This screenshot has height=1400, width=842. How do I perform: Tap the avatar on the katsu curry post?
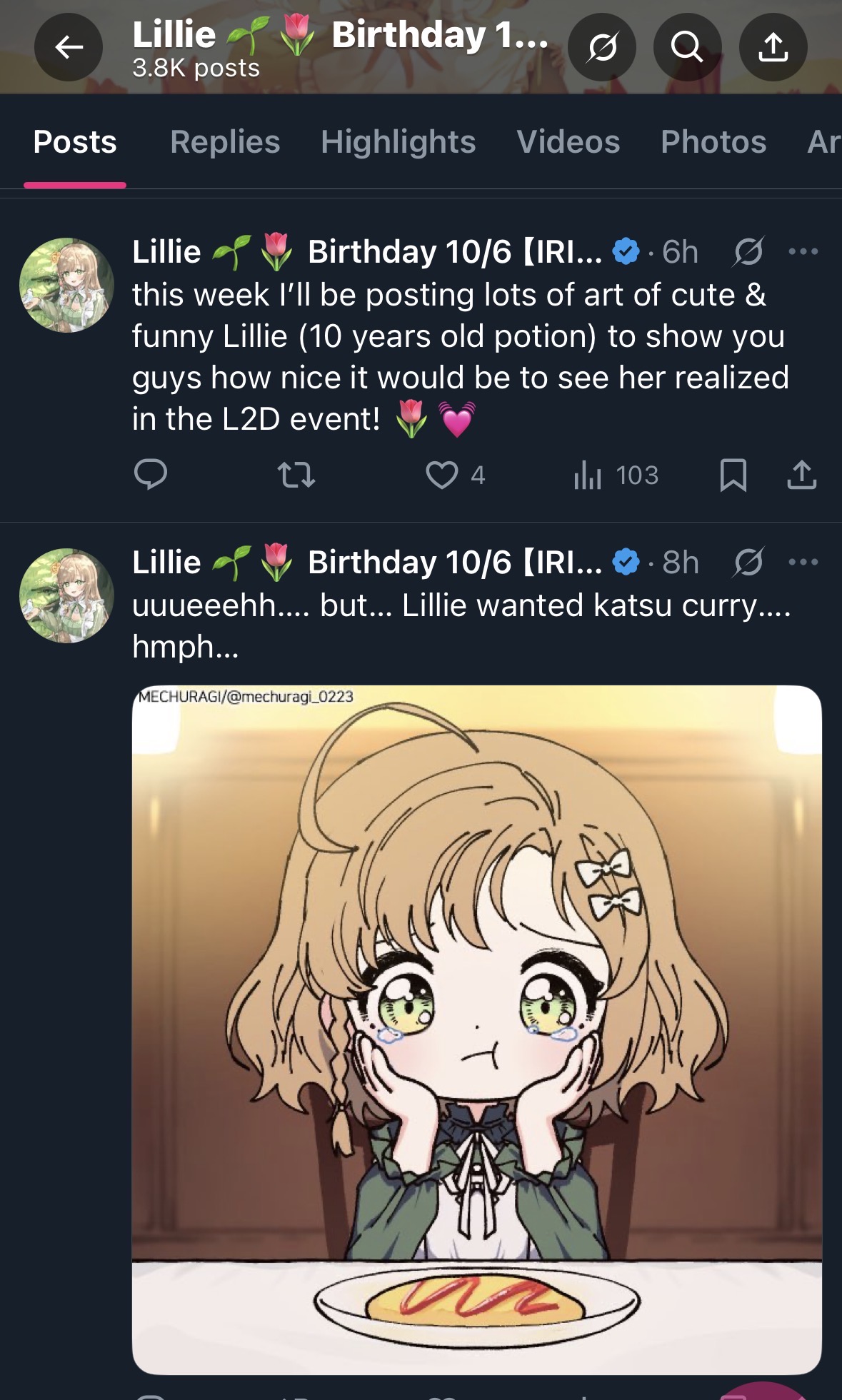(66, 595)
